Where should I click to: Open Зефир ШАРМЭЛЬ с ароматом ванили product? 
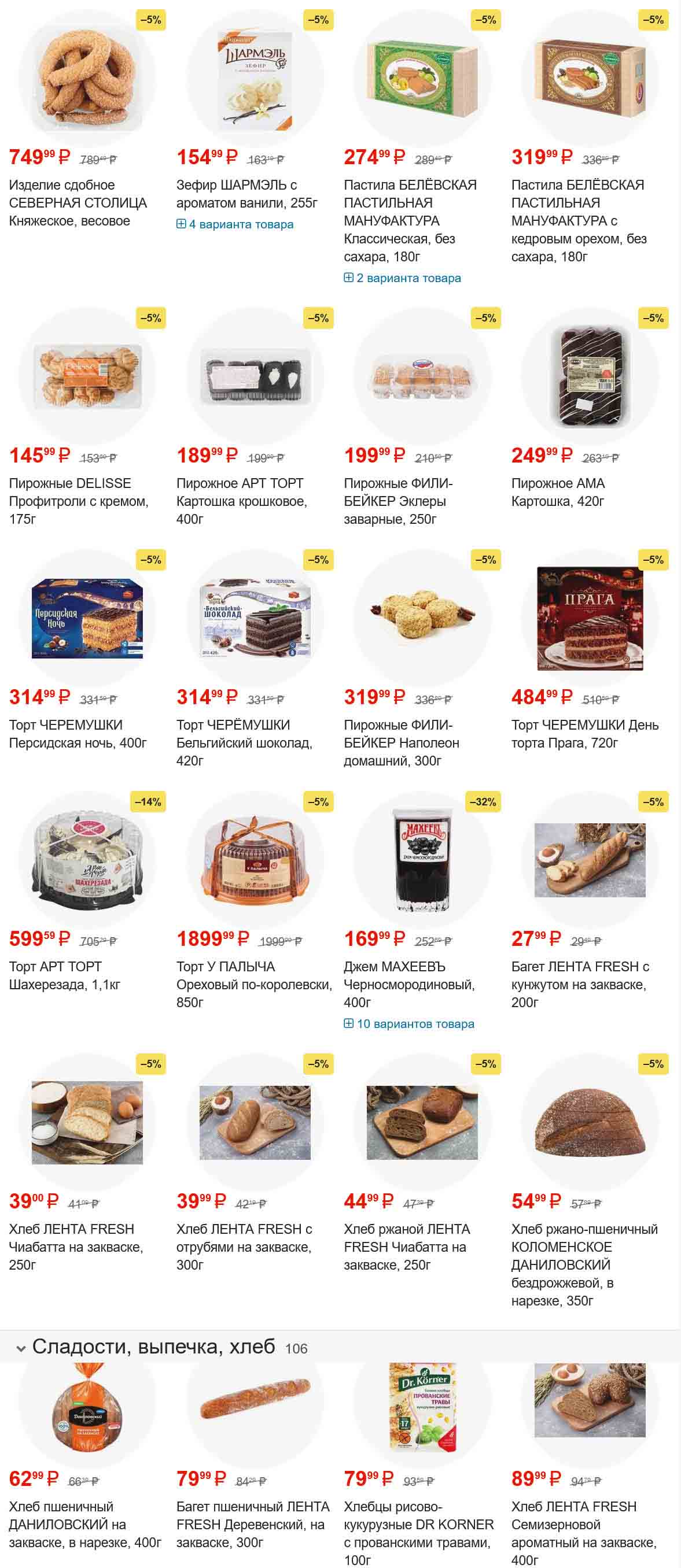coord(246,194)
